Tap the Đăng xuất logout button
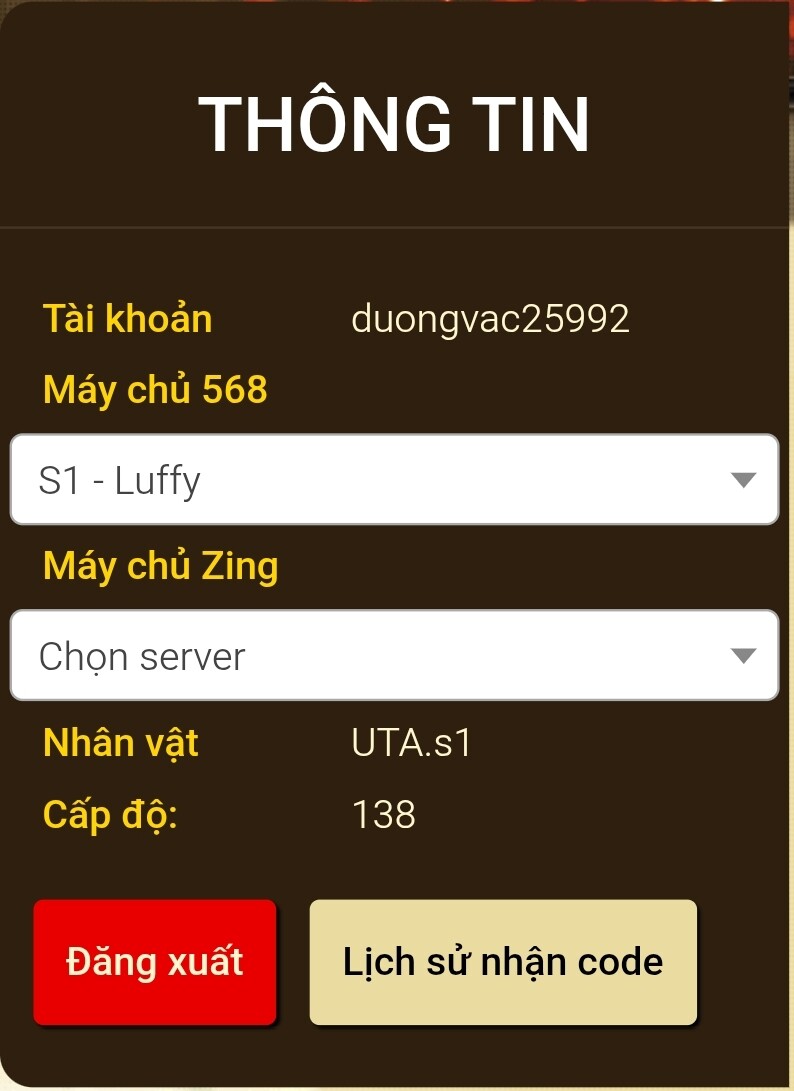Viewport: 794px width, 1091px height. (x=155, y=962)
